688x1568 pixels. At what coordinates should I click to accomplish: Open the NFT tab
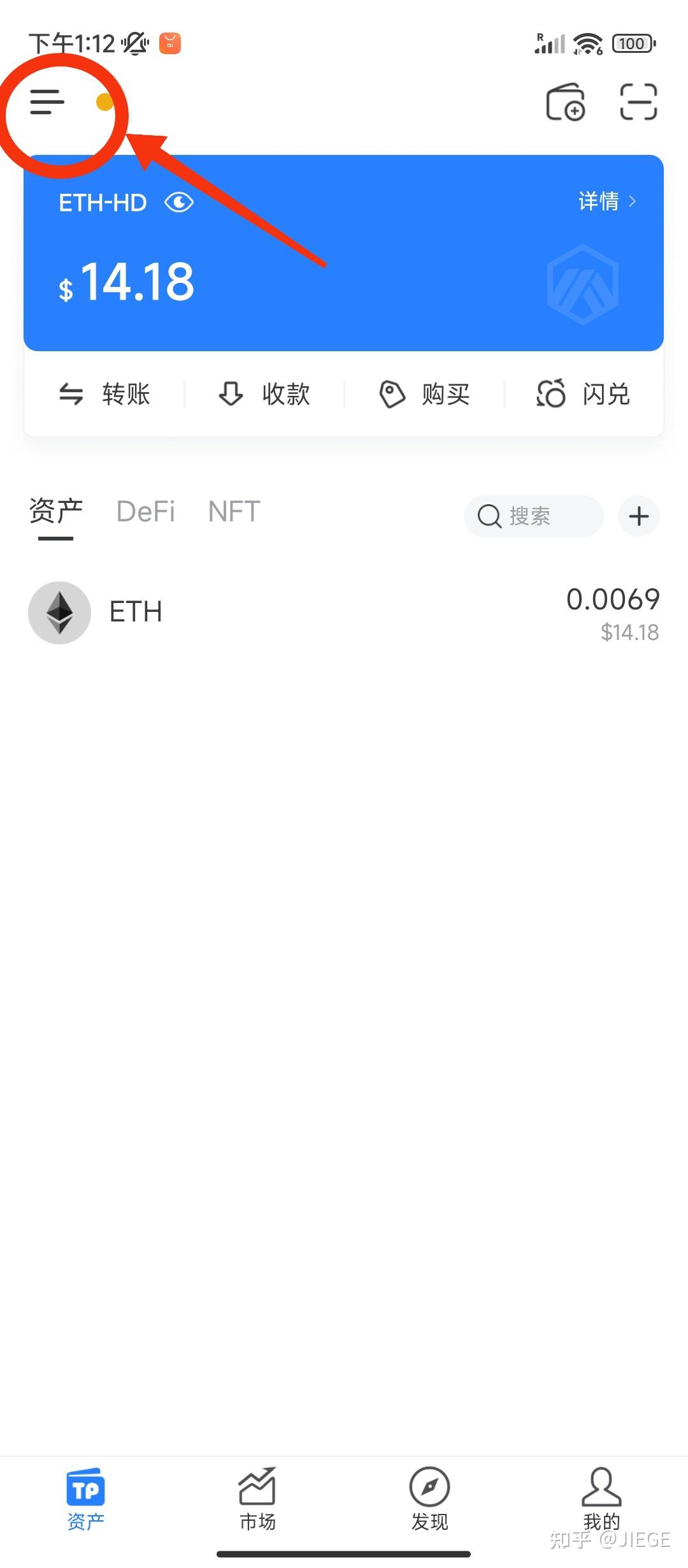pyautogui.click(x=233, y=511)
